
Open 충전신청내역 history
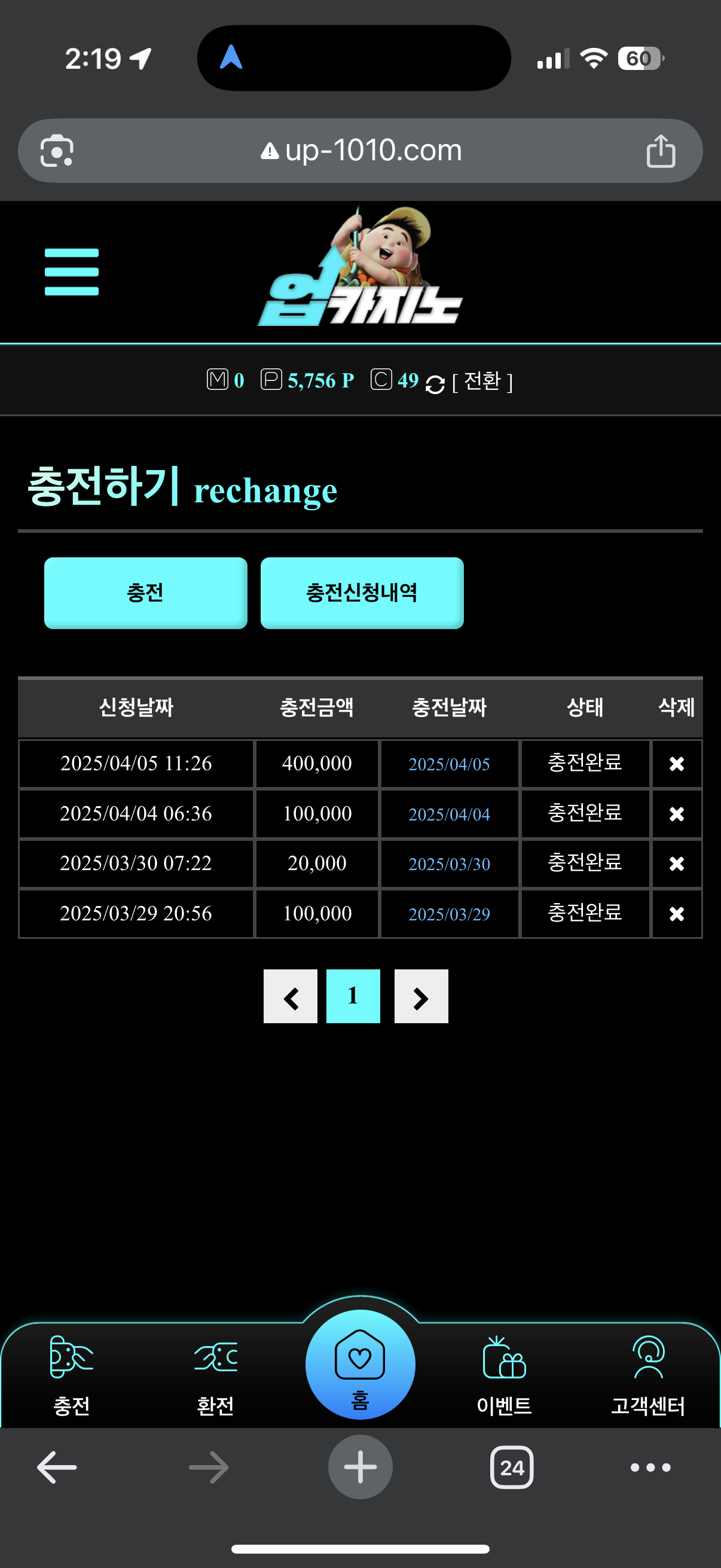coord(362,592)
